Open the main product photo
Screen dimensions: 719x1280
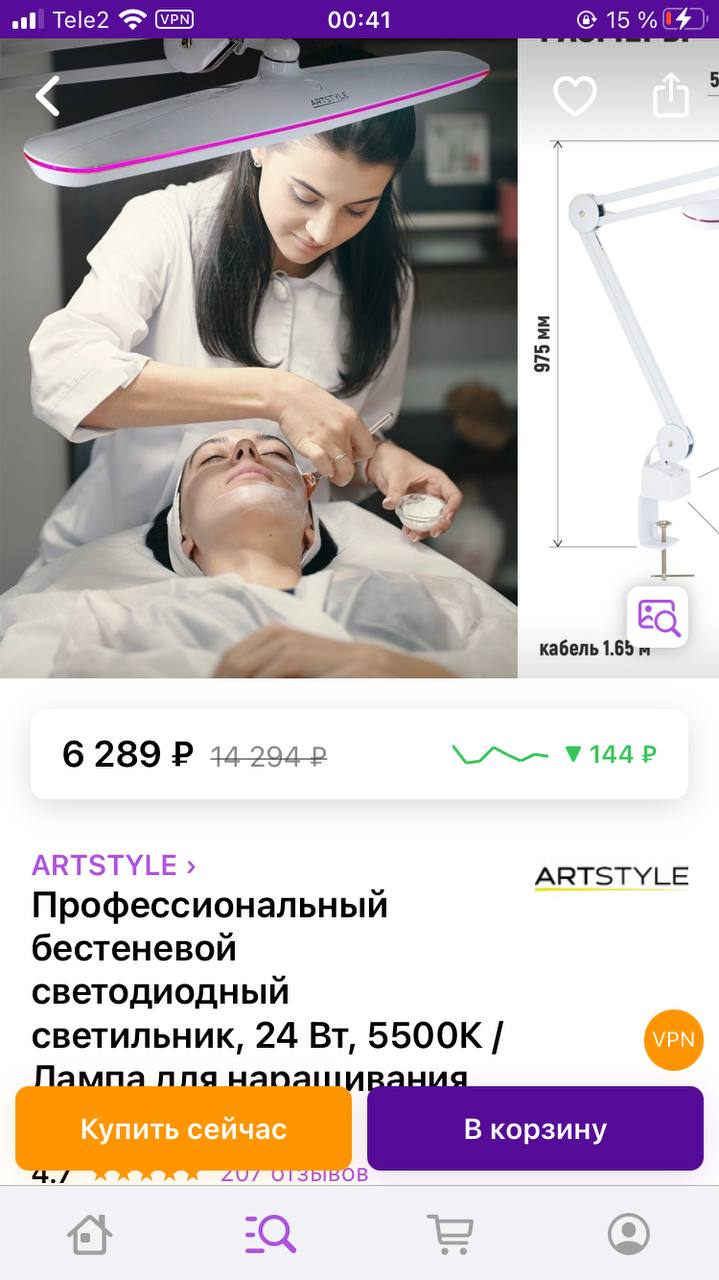pos(259,359)
